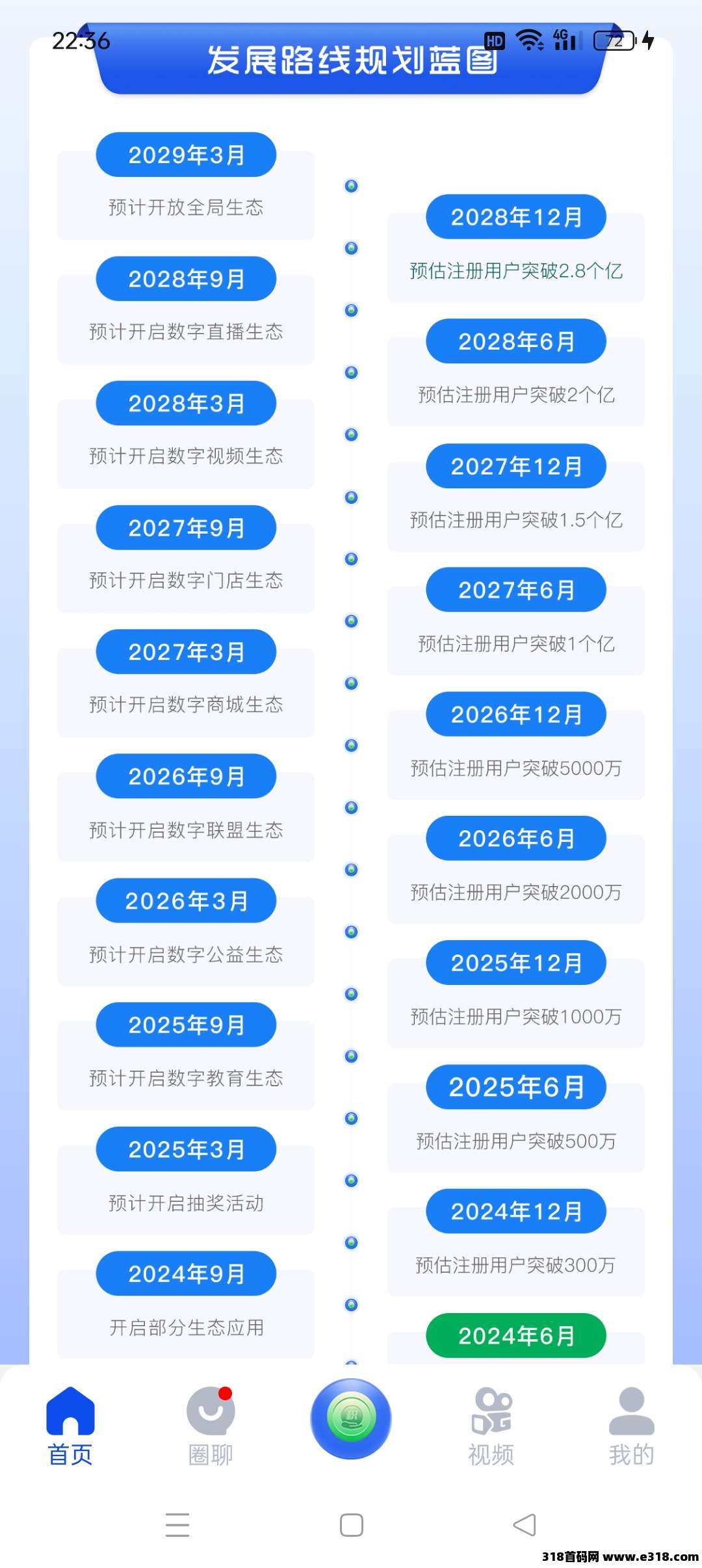The image size is (702, 1568).
Task: Go to the system home screen
Action: point(351,1525)
